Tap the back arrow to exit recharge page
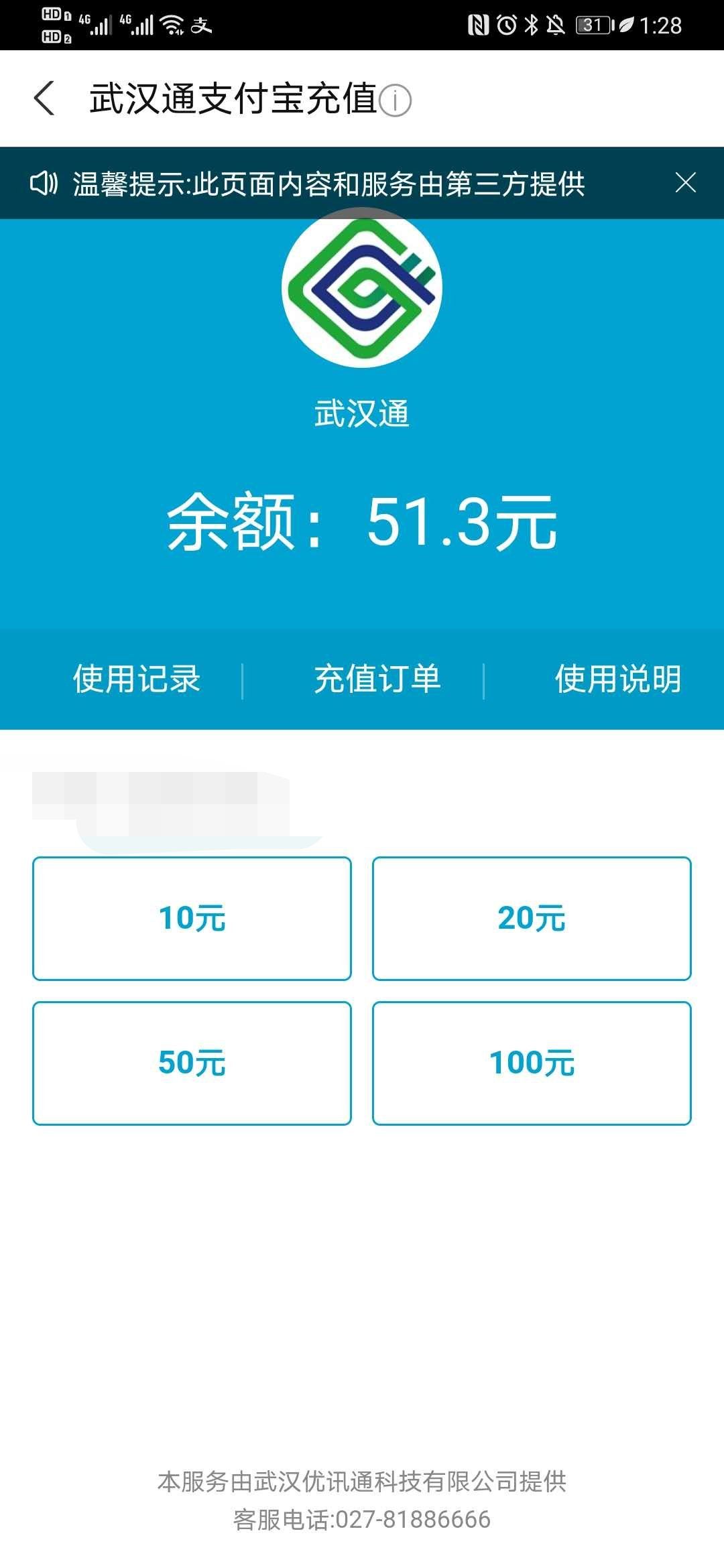This screenshot has width=724, height=1568. pos(44,99)
